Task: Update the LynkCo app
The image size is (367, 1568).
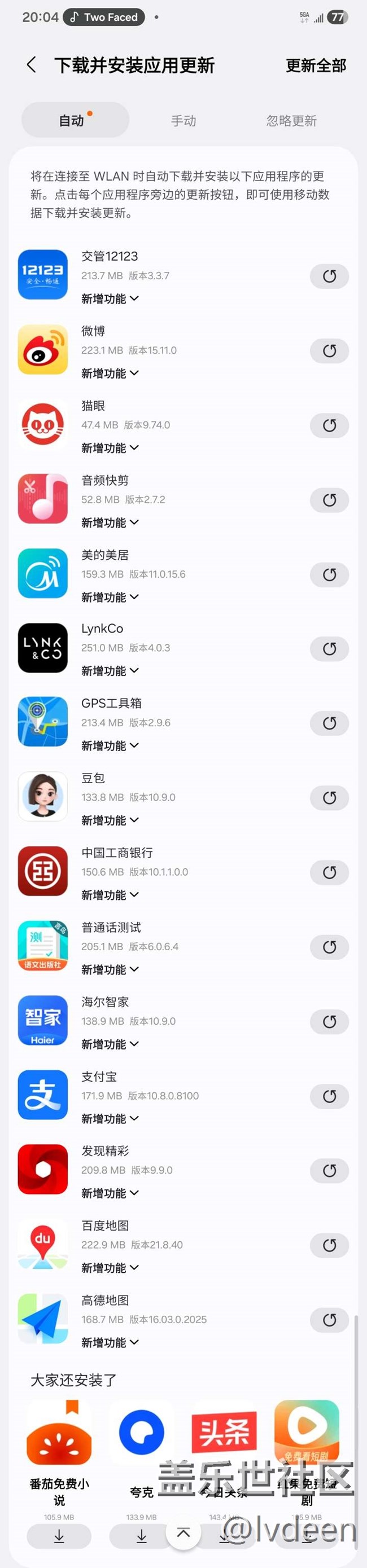Action: pos(329,649)
